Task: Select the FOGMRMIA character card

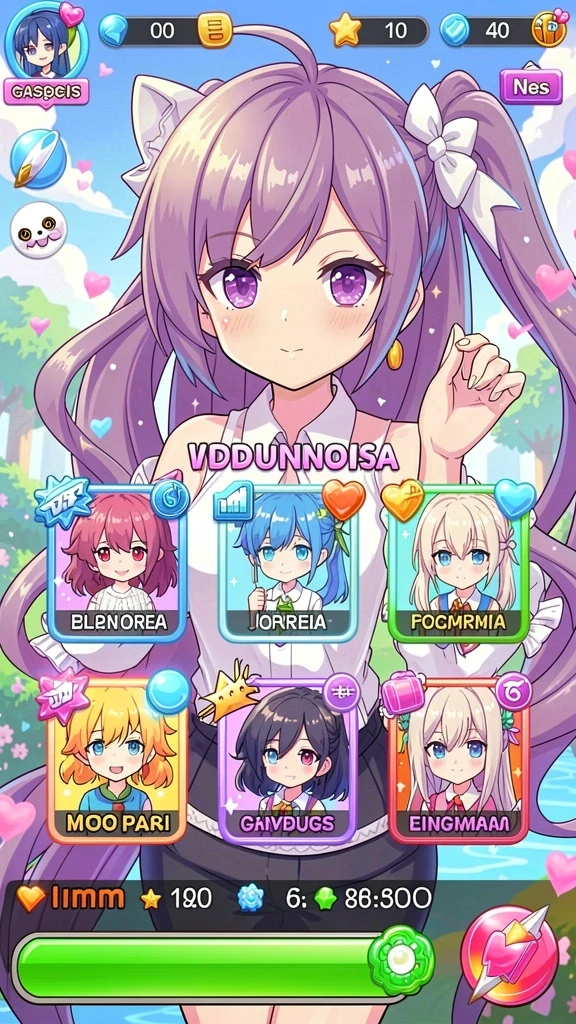Action: pos(458,564)
